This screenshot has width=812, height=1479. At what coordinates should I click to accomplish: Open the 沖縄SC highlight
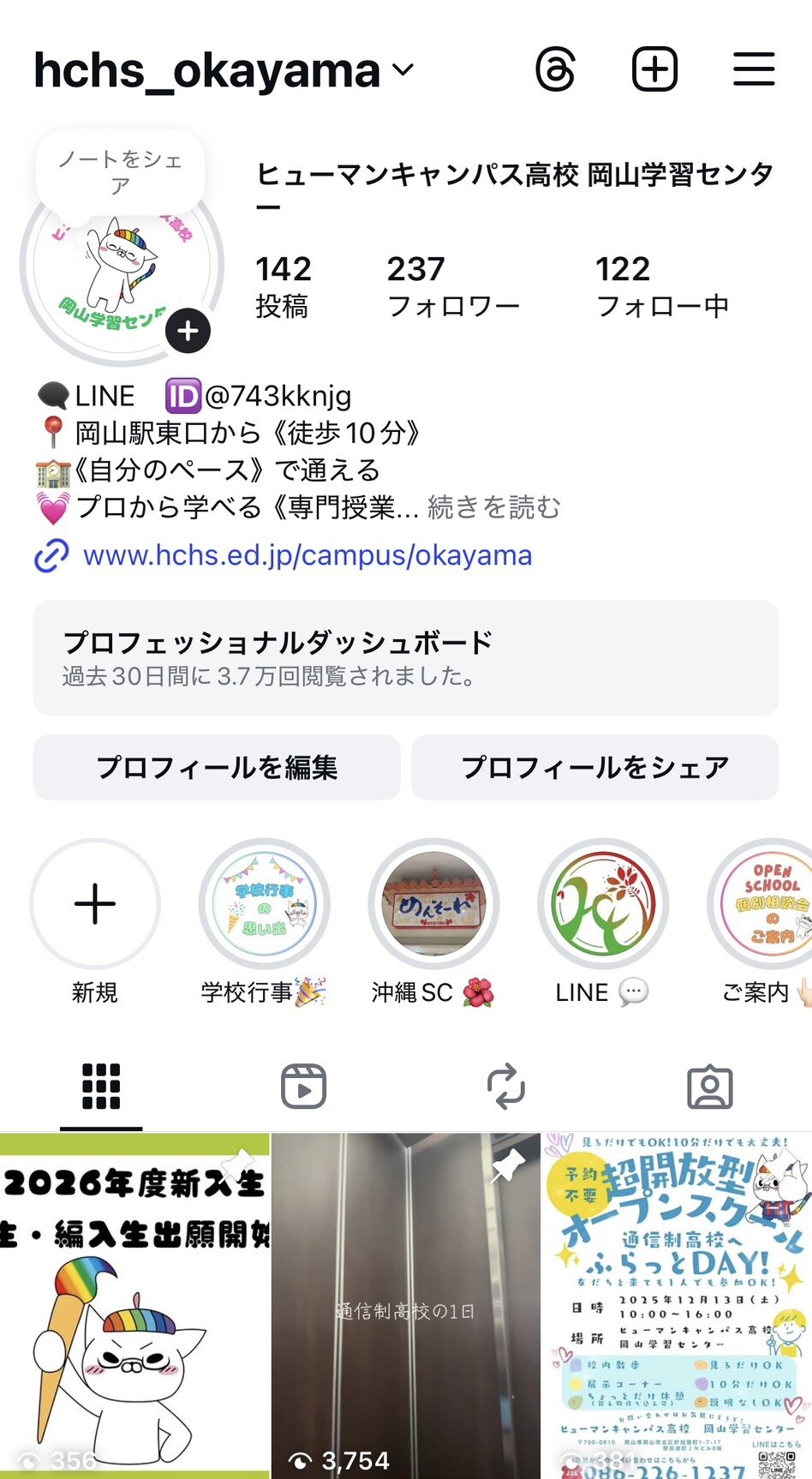pos(433,905)
